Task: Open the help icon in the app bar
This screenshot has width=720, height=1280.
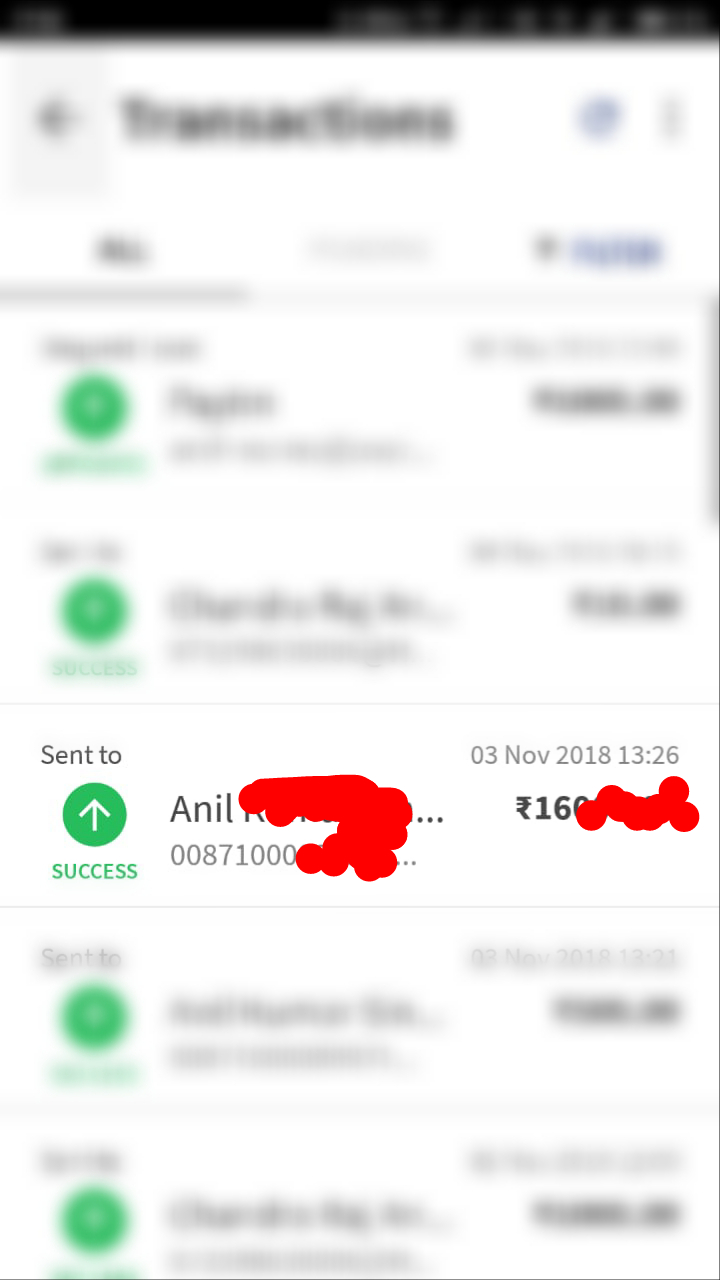Action: tap(598, 119)
